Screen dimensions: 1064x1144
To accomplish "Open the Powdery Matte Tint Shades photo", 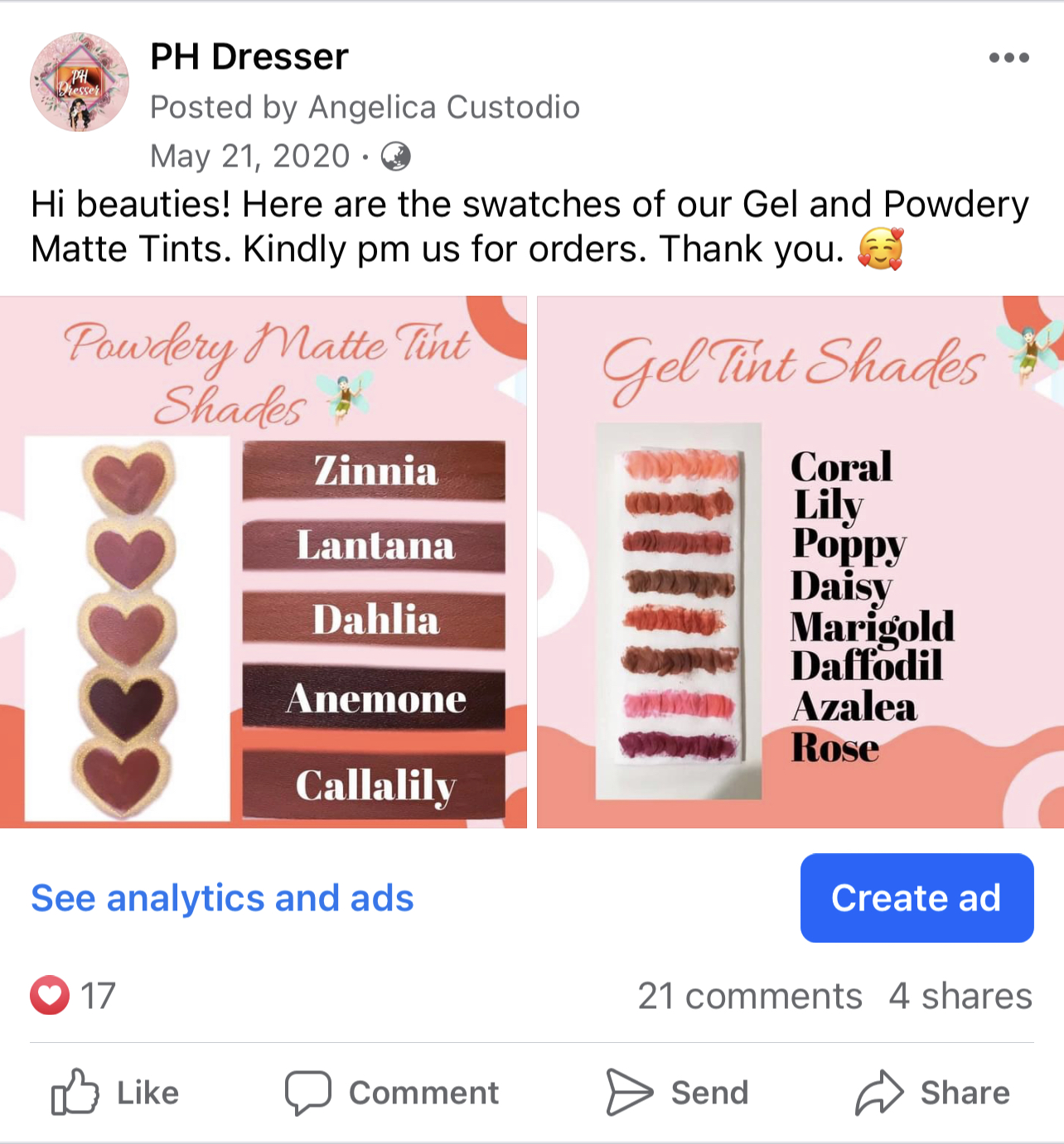I will 264,562.
